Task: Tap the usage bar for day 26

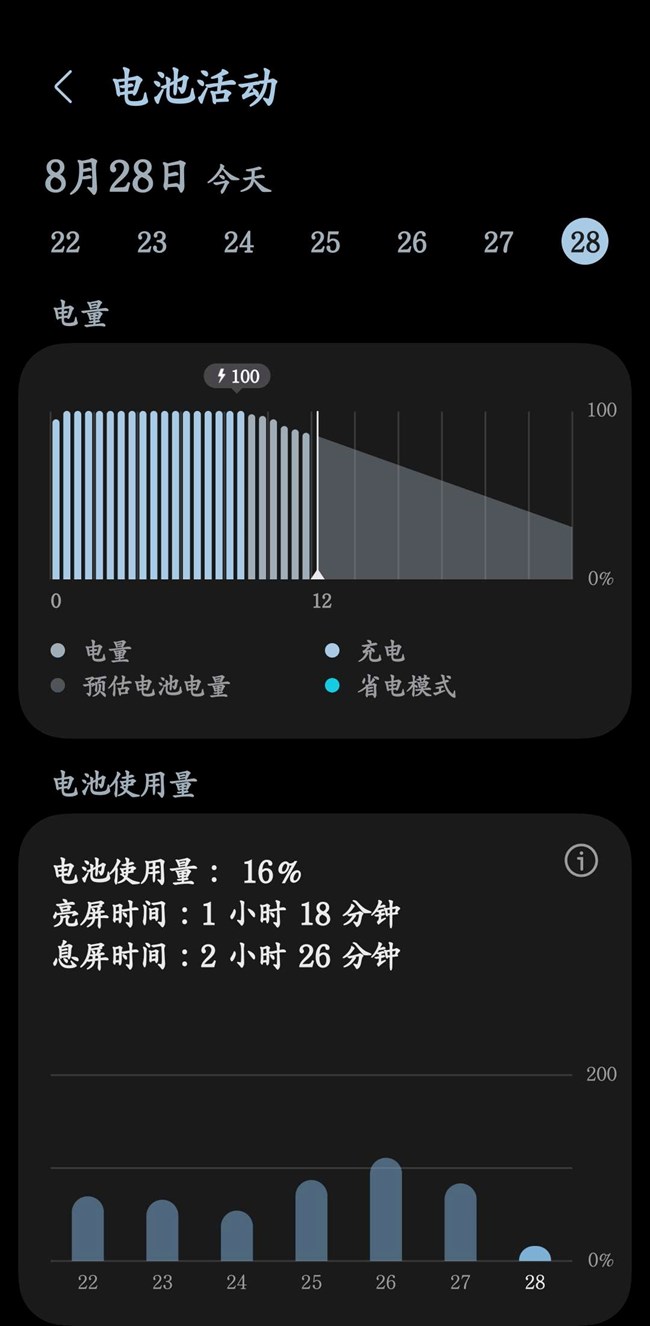Action: pos(386,1209)
